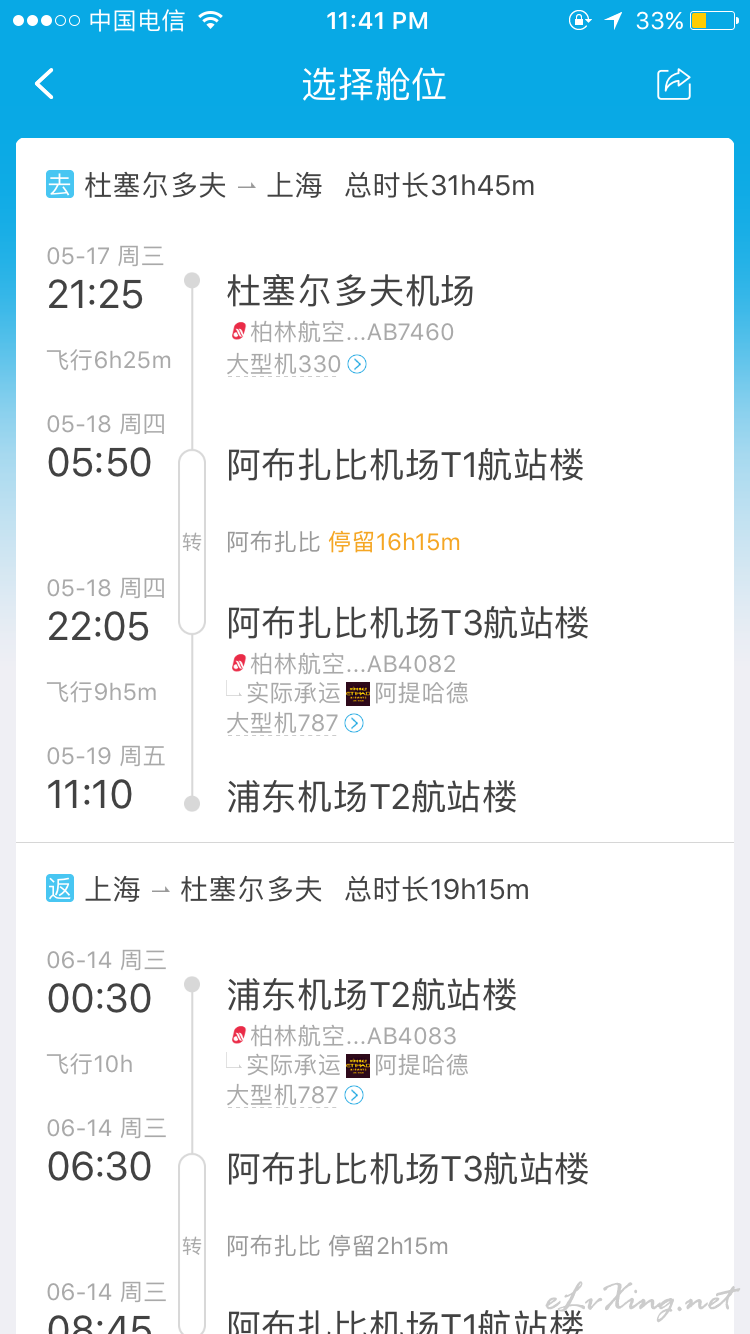View 大型机787 info under flight AB4083

click(295, 1095)
